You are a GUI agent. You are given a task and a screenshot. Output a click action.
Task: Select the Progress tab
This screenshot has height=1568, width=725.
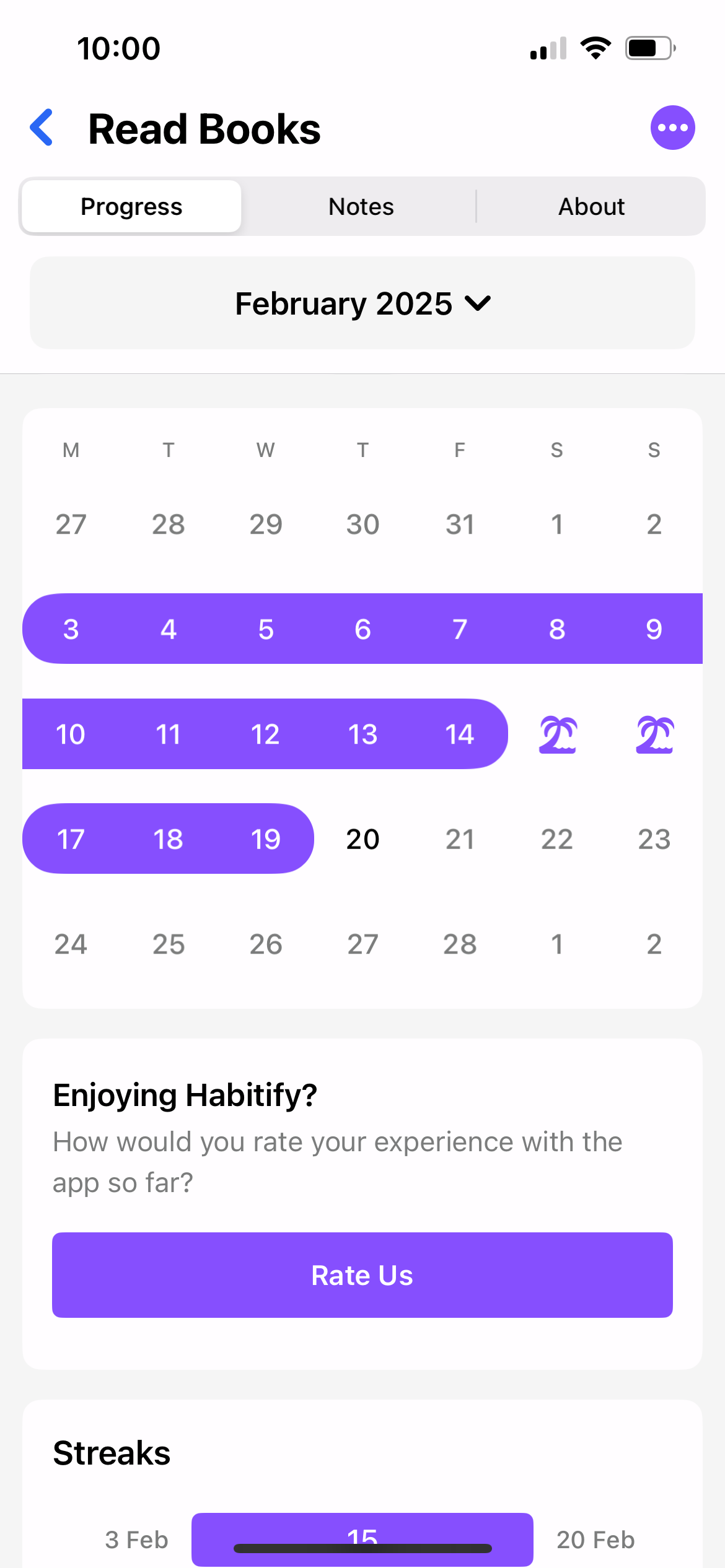[131, 206]
